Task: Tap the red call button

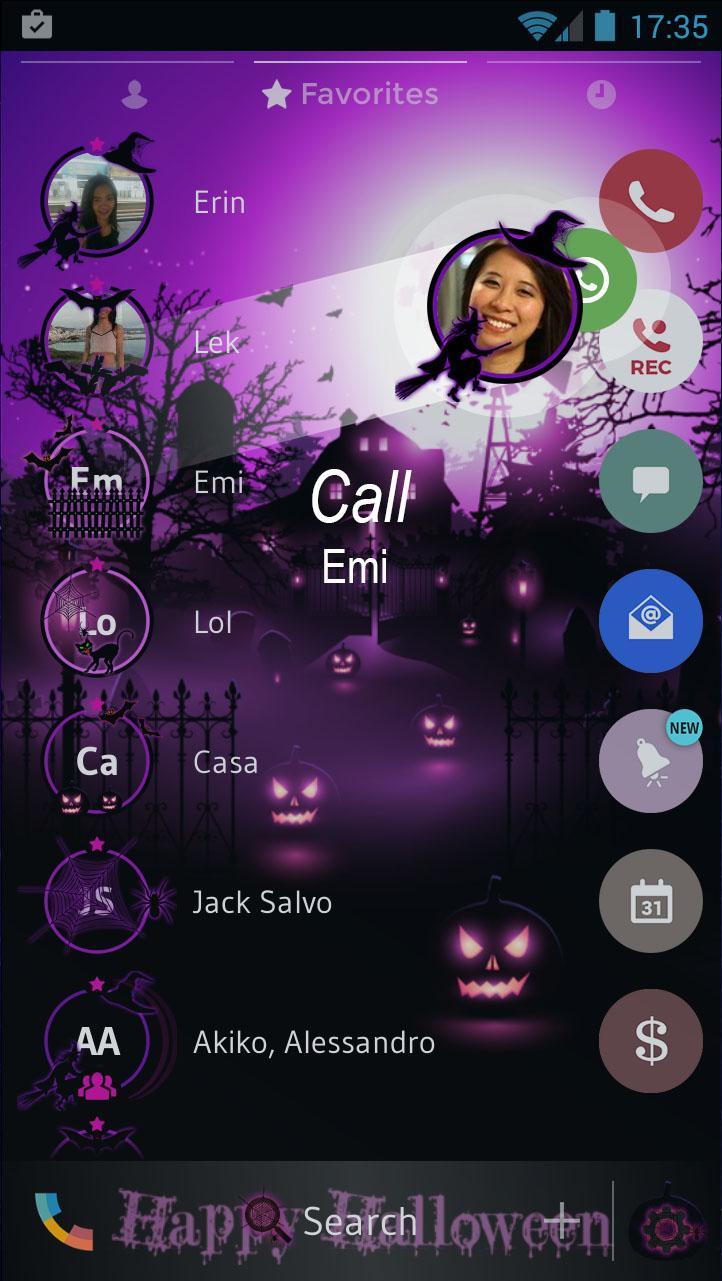Action: [x=651, y=201]
